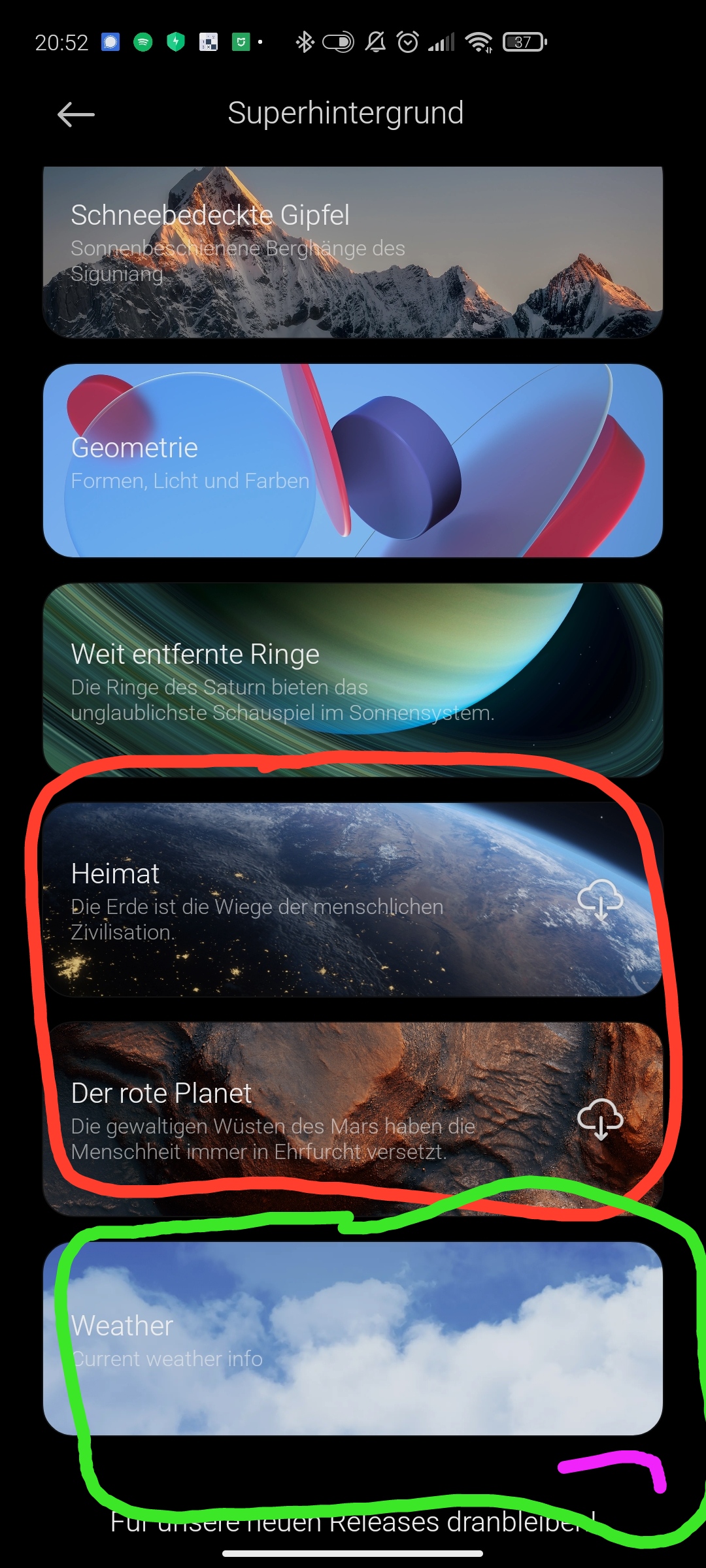Open the Weit entfernte Ringe wallpaper

click(353, 679)
